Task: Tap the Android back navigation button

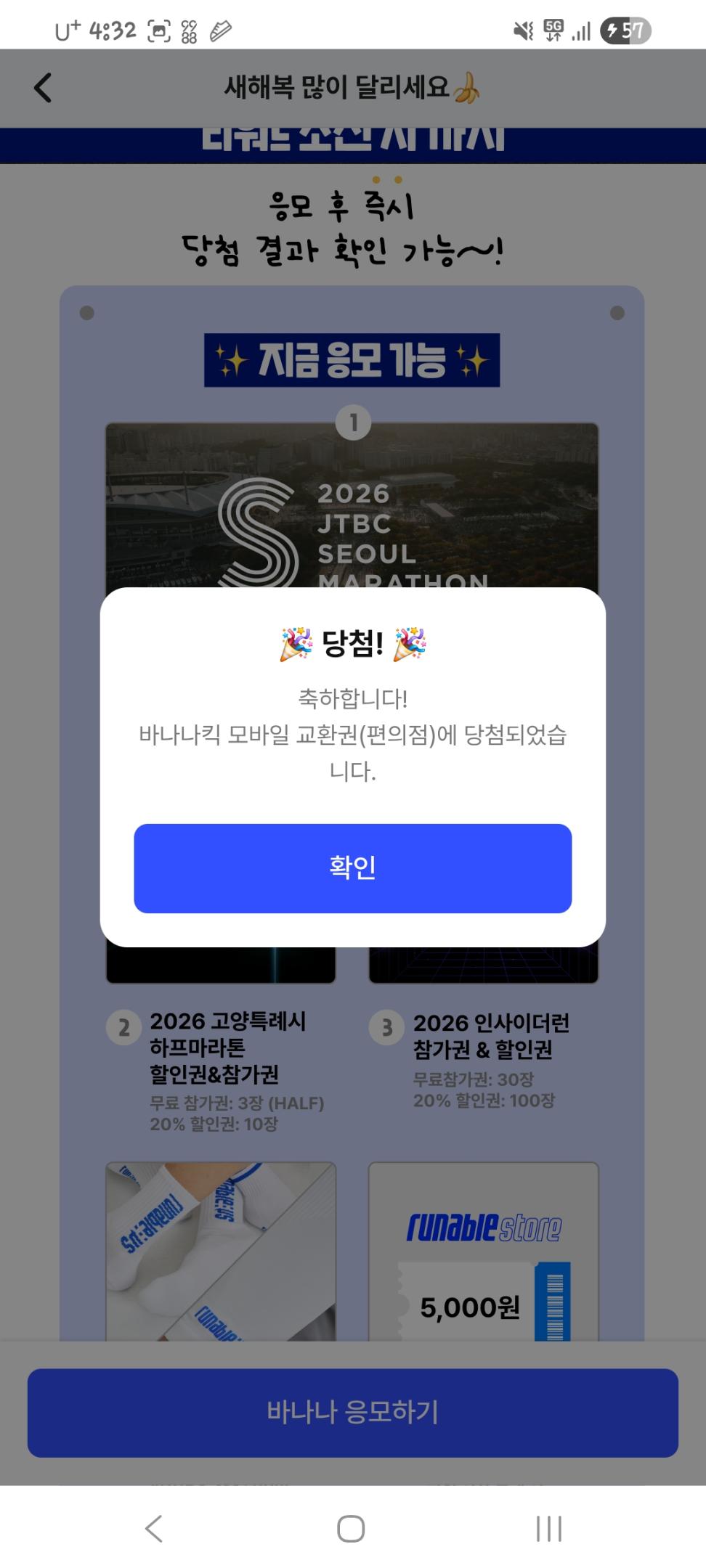Action: [x=153, y=1529]
